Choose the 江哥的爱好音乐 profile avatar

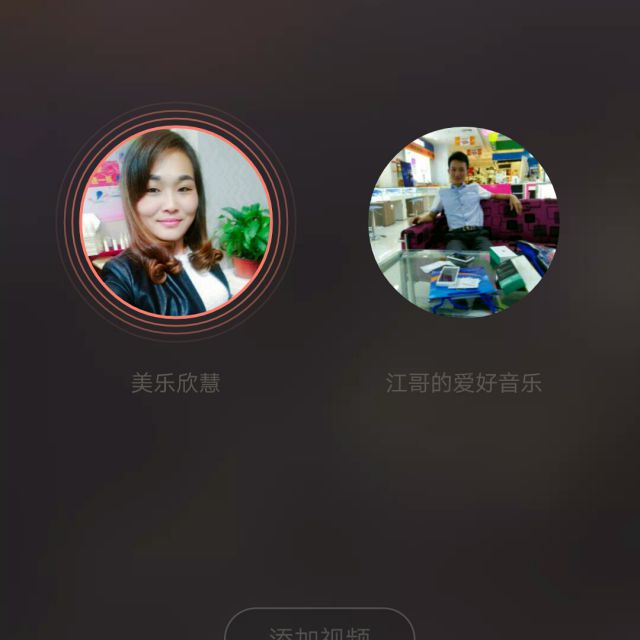pyautogui.click(x=464, y=222)
